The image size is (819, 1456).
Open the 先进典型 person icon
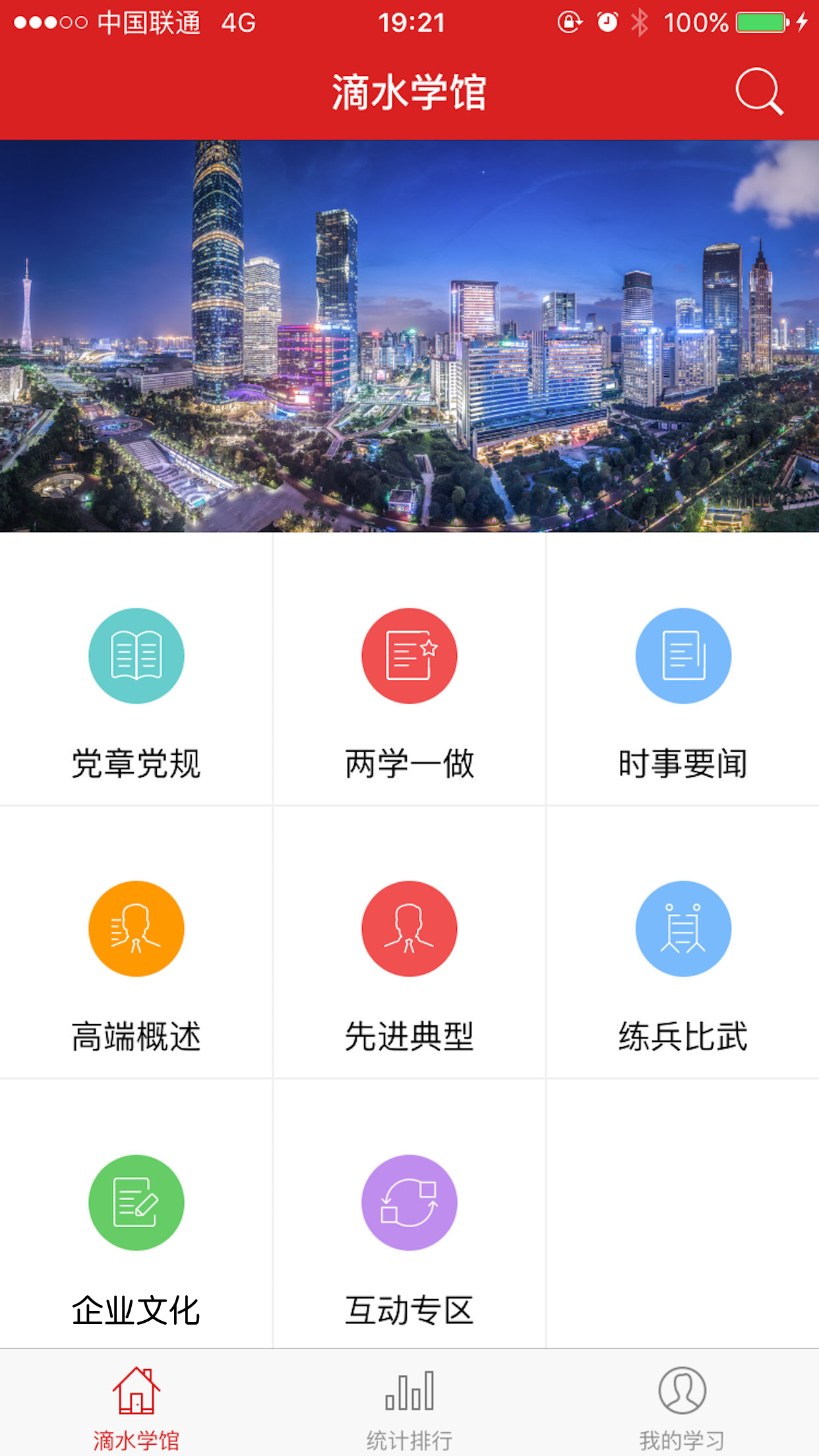click(x=409, y=928)
